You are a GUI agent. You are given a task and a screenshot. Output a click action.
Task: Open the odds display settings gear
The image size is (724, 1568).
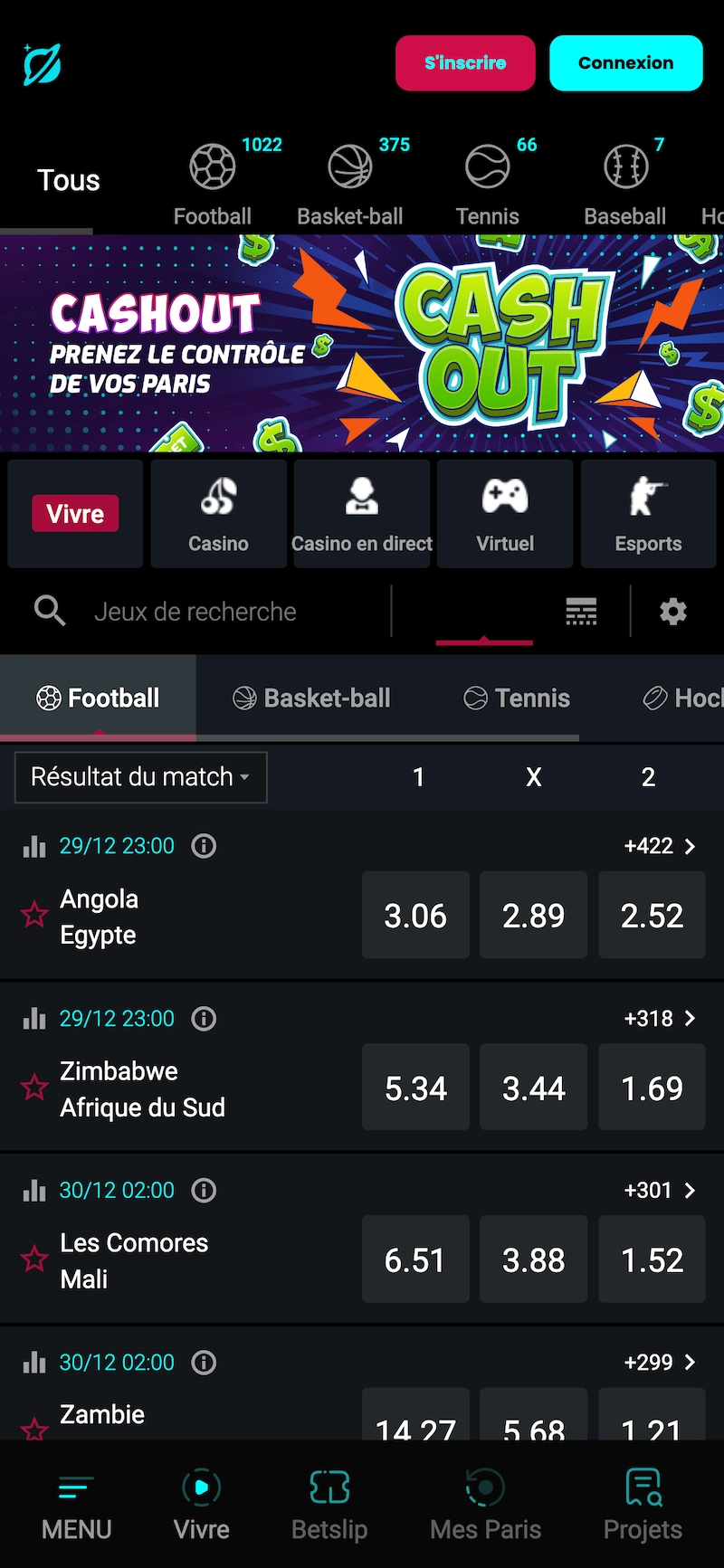point(672,611)
